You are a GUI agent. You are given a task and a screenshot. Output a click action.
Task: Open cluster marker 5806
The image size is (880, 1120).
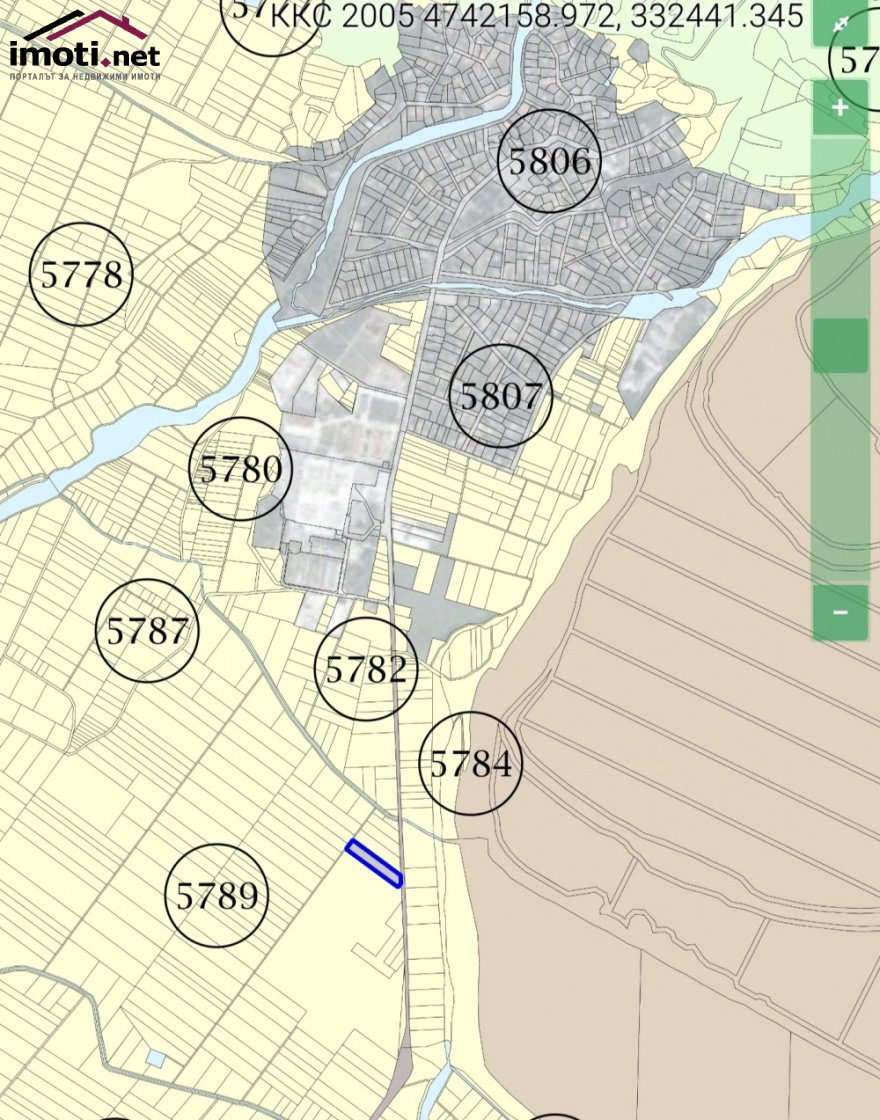[x=549, y=162]
